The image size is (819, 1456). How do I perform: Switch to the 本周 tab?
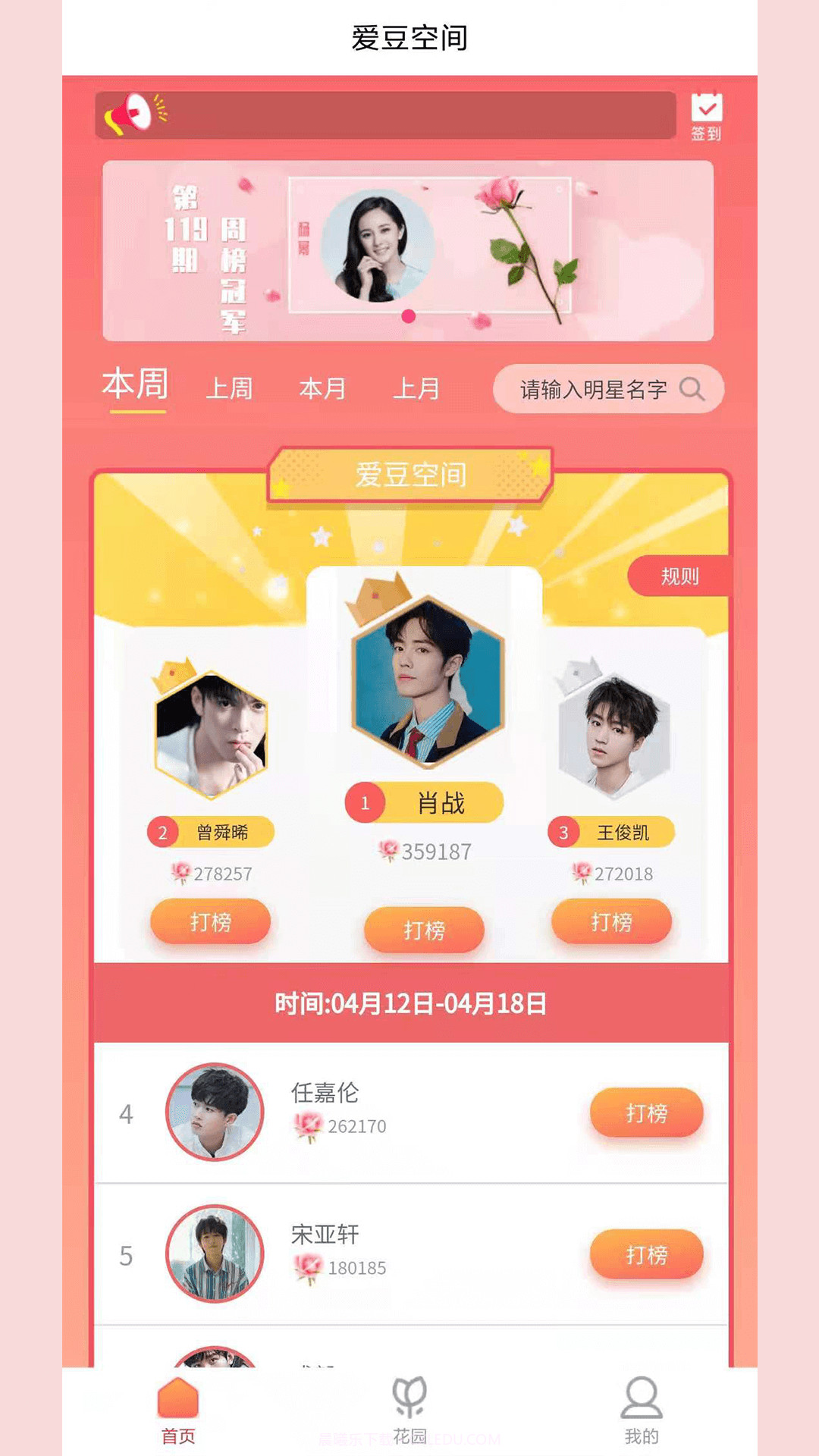136,384
